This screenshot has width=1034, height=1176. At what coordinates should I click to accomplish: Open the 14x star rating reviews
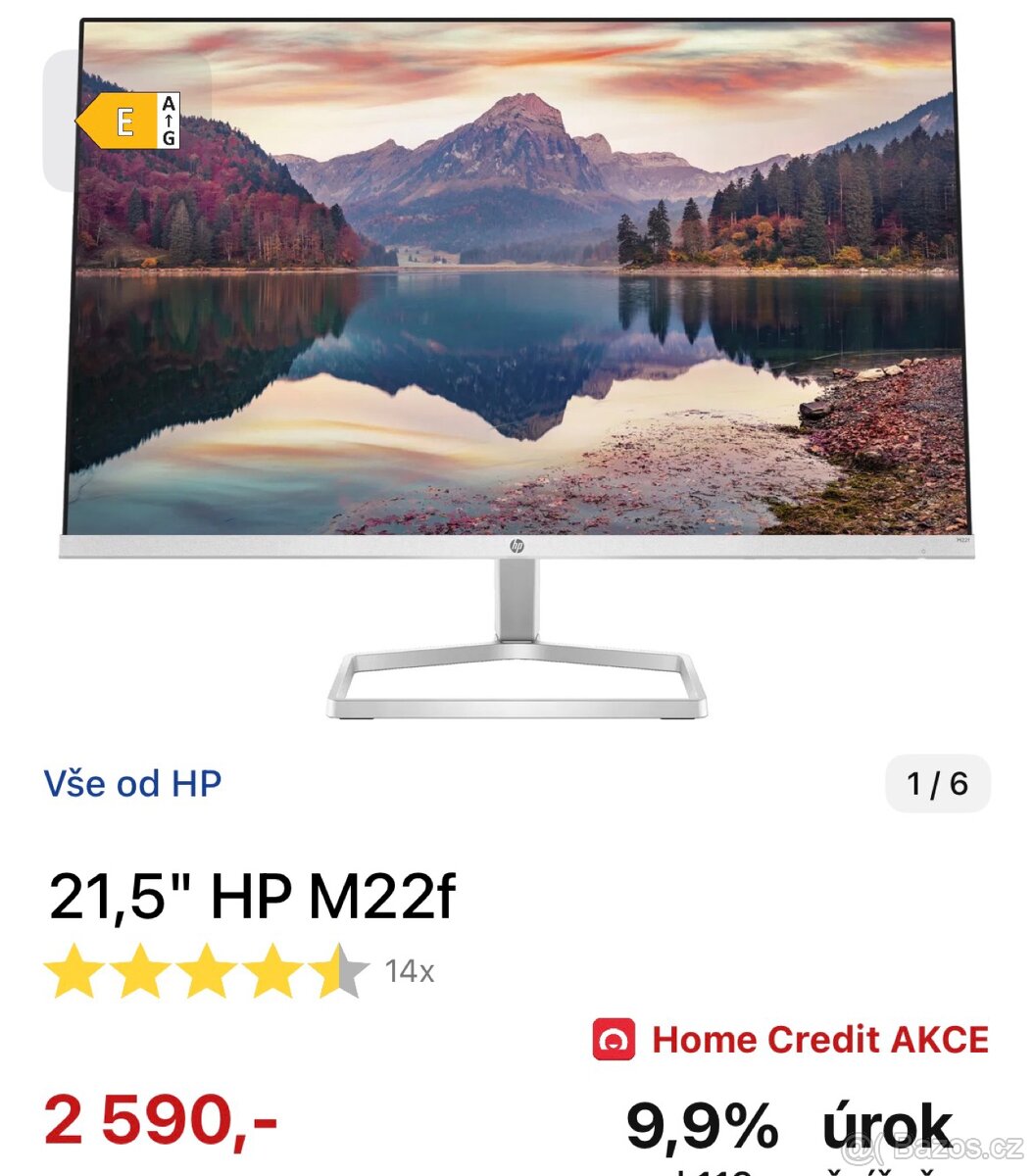tap(238, 971)
